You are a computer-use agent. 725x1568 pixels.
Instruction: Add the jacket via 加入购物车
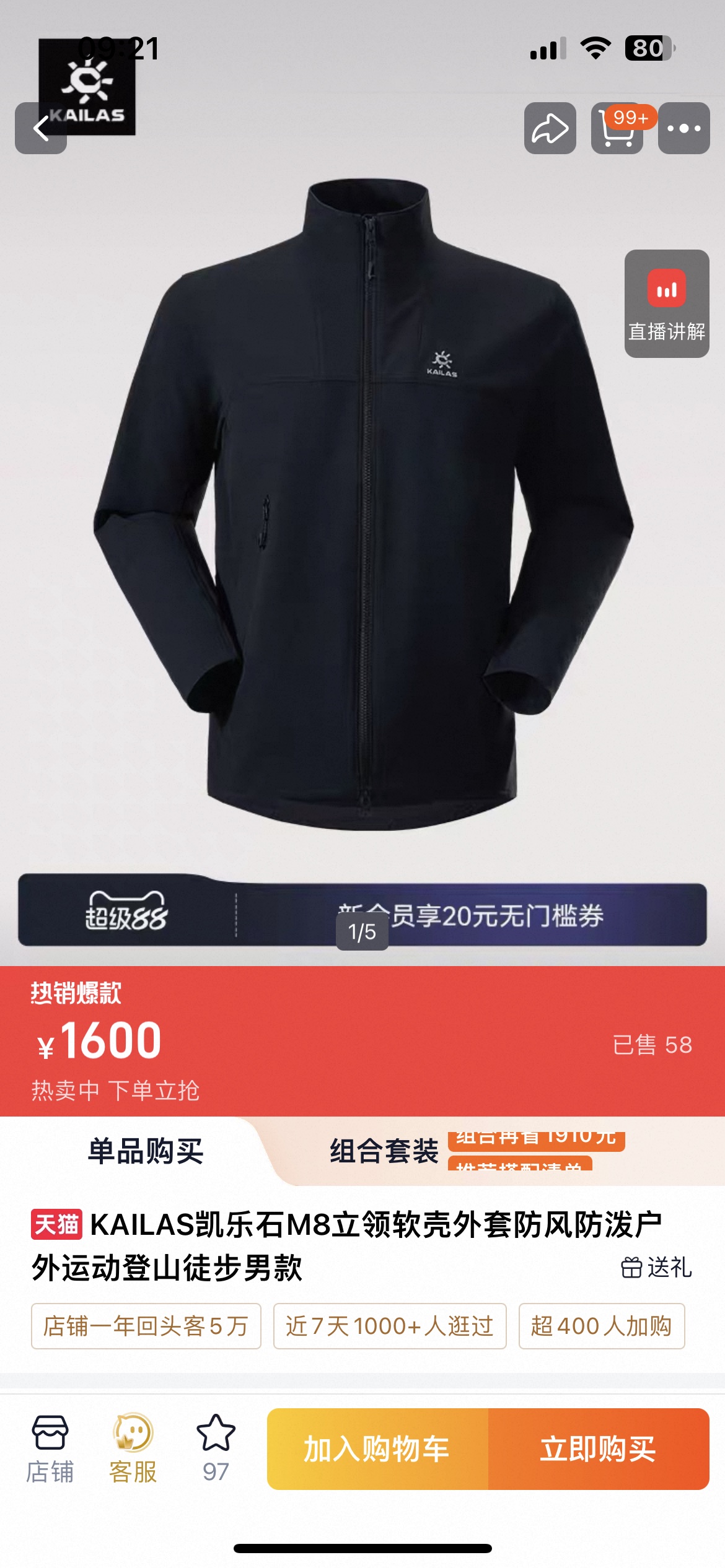coord(377,1449)
